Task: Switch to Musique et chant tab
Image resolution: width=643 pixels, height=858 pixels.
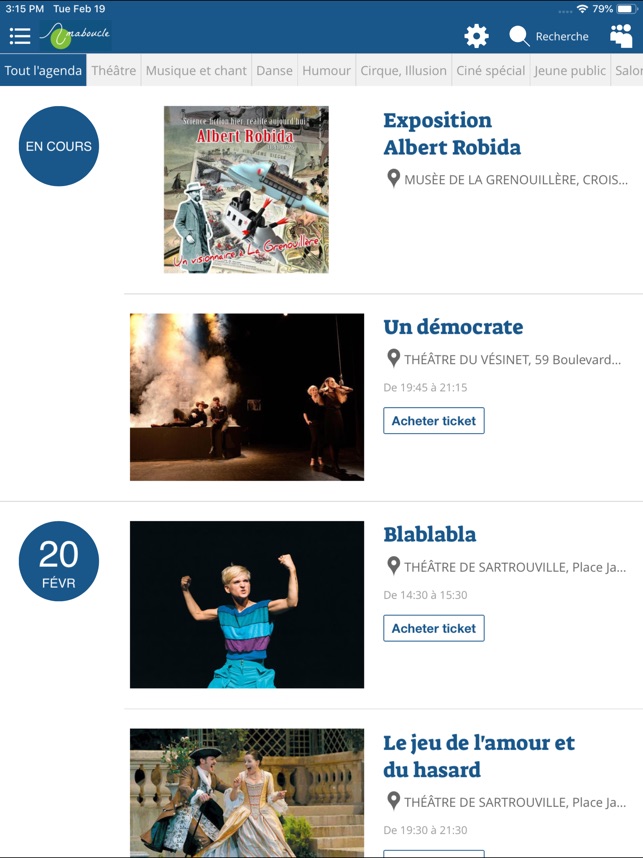Action: pyautogui.click(x=196, y=71)
